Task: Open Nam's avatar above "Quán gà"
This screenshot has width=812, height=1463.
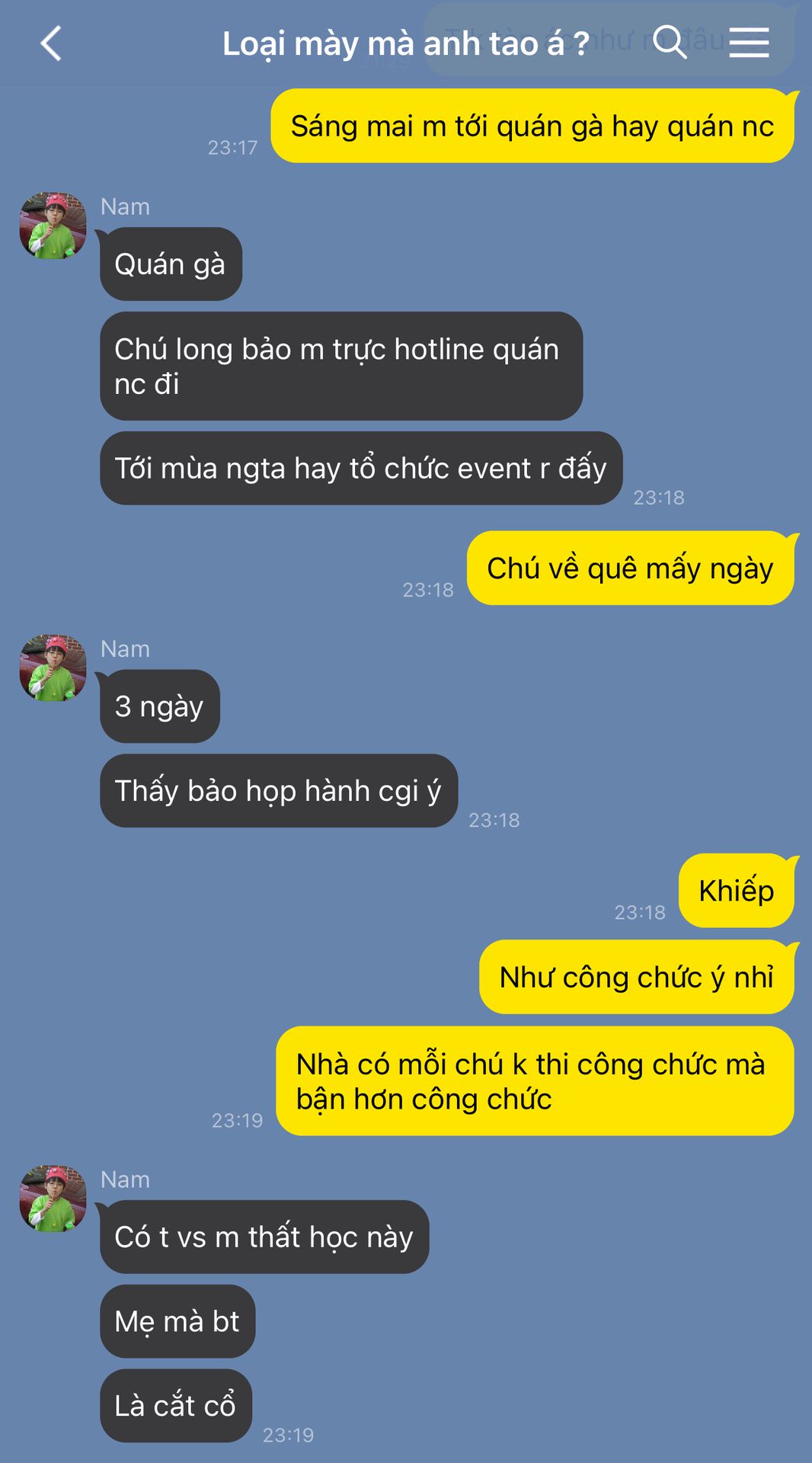Action: (x=53, y=226)
